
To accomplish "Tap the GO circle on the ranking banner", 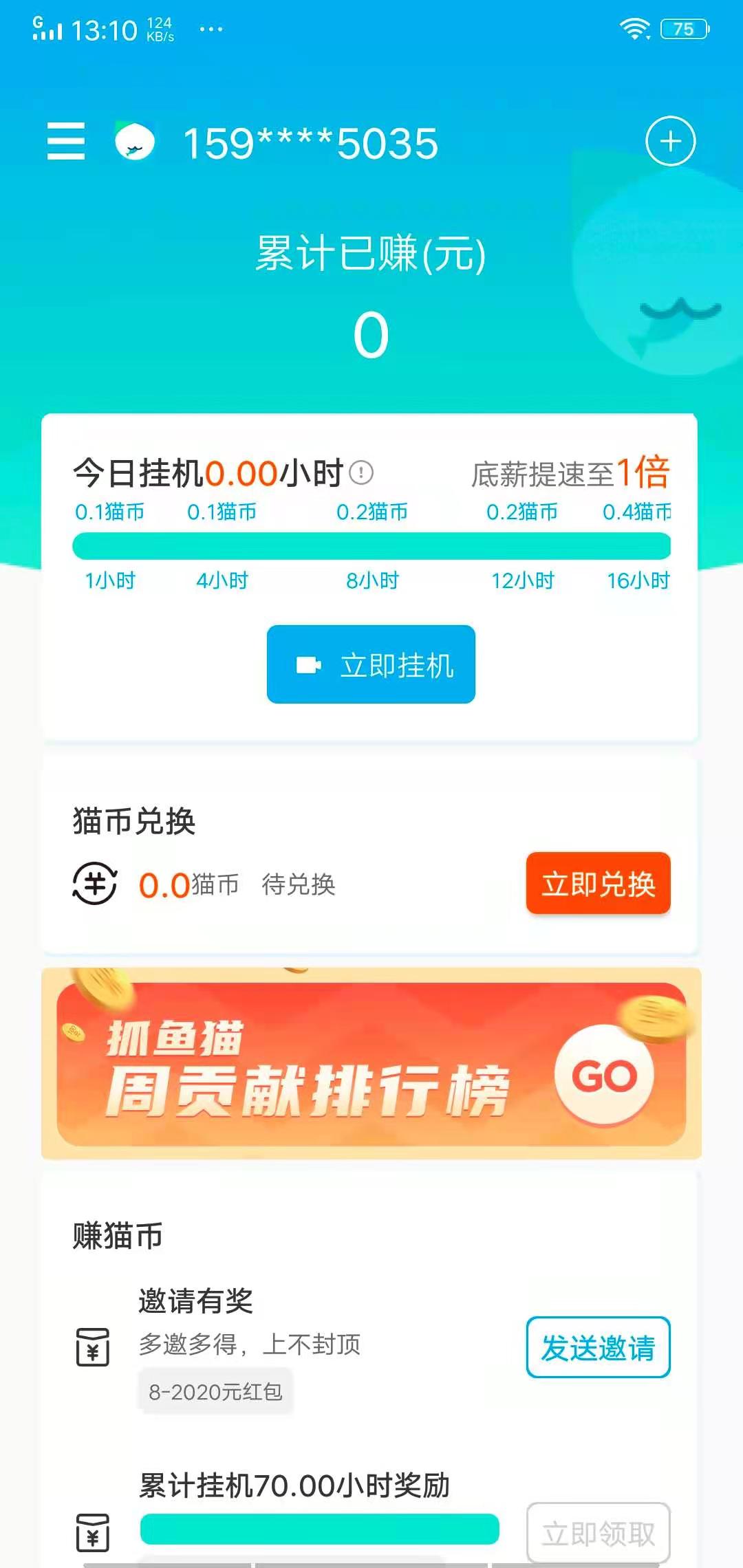I will tap(607, 1077).
